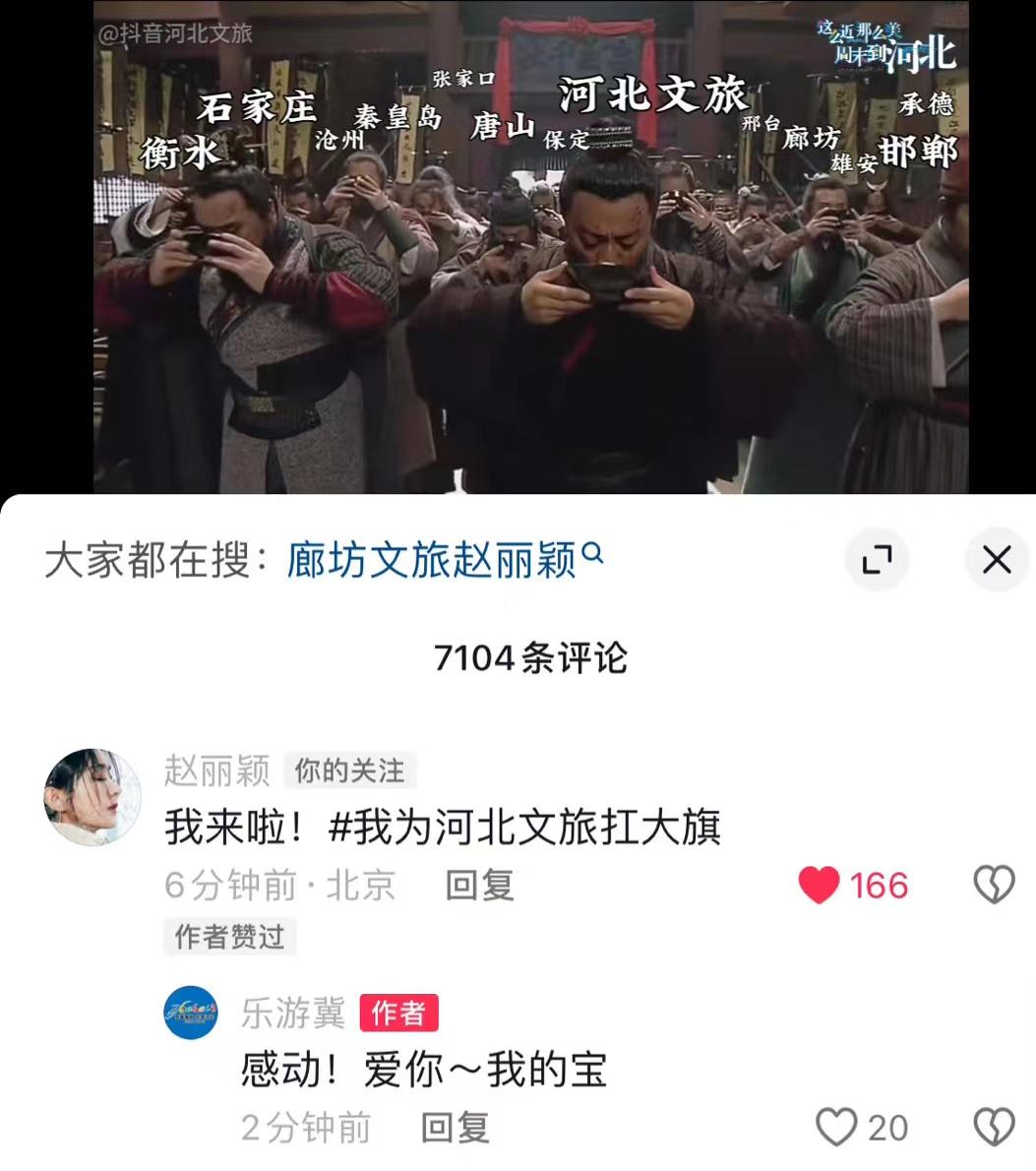Like 乐游冀's reply comment
The width and height of the screenshot is (1036, 1171).
[x=837, y=1128]
